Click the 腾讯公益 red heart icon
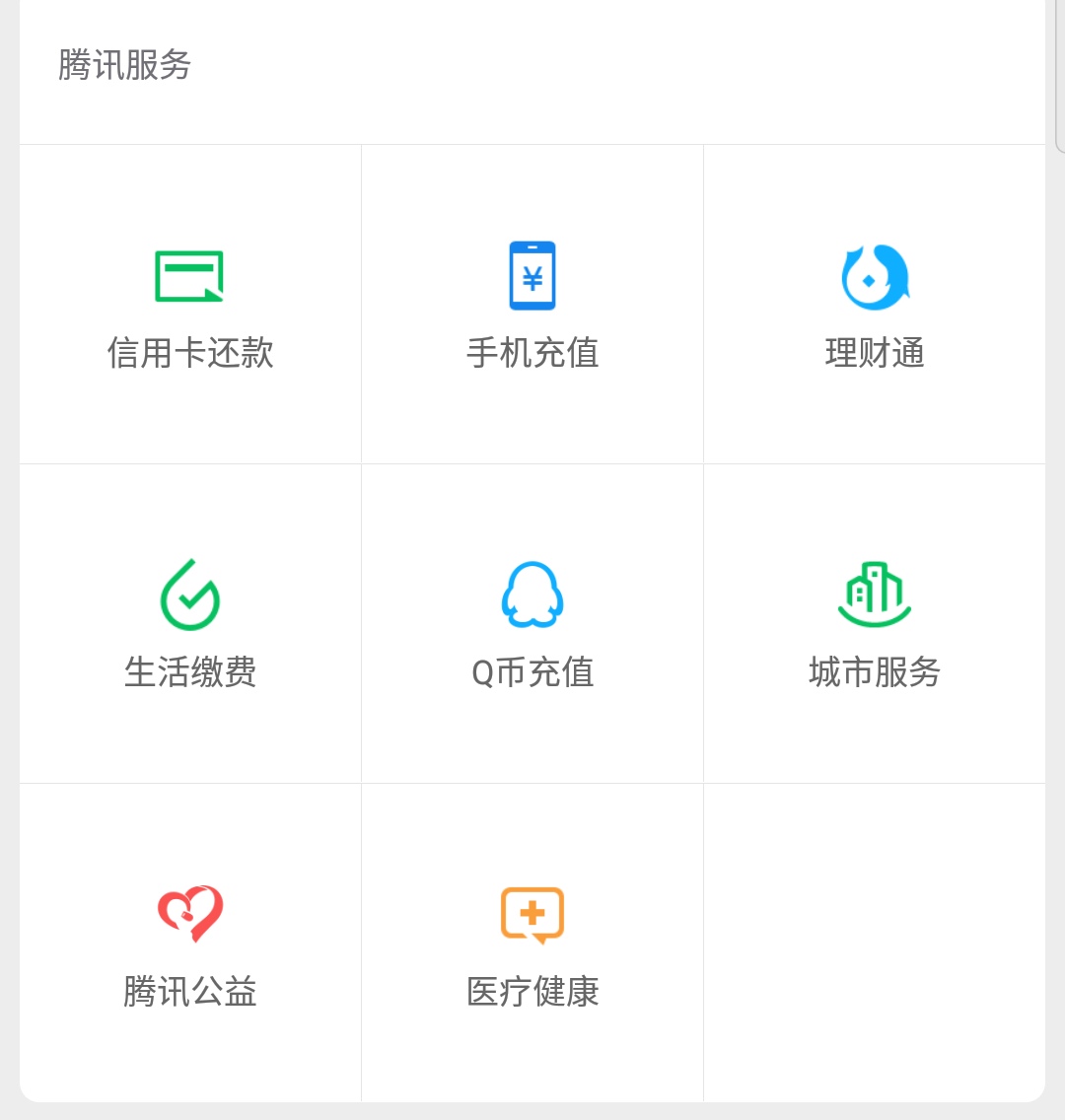This screenshot has width=1065, height=1120. coord(189,914)
